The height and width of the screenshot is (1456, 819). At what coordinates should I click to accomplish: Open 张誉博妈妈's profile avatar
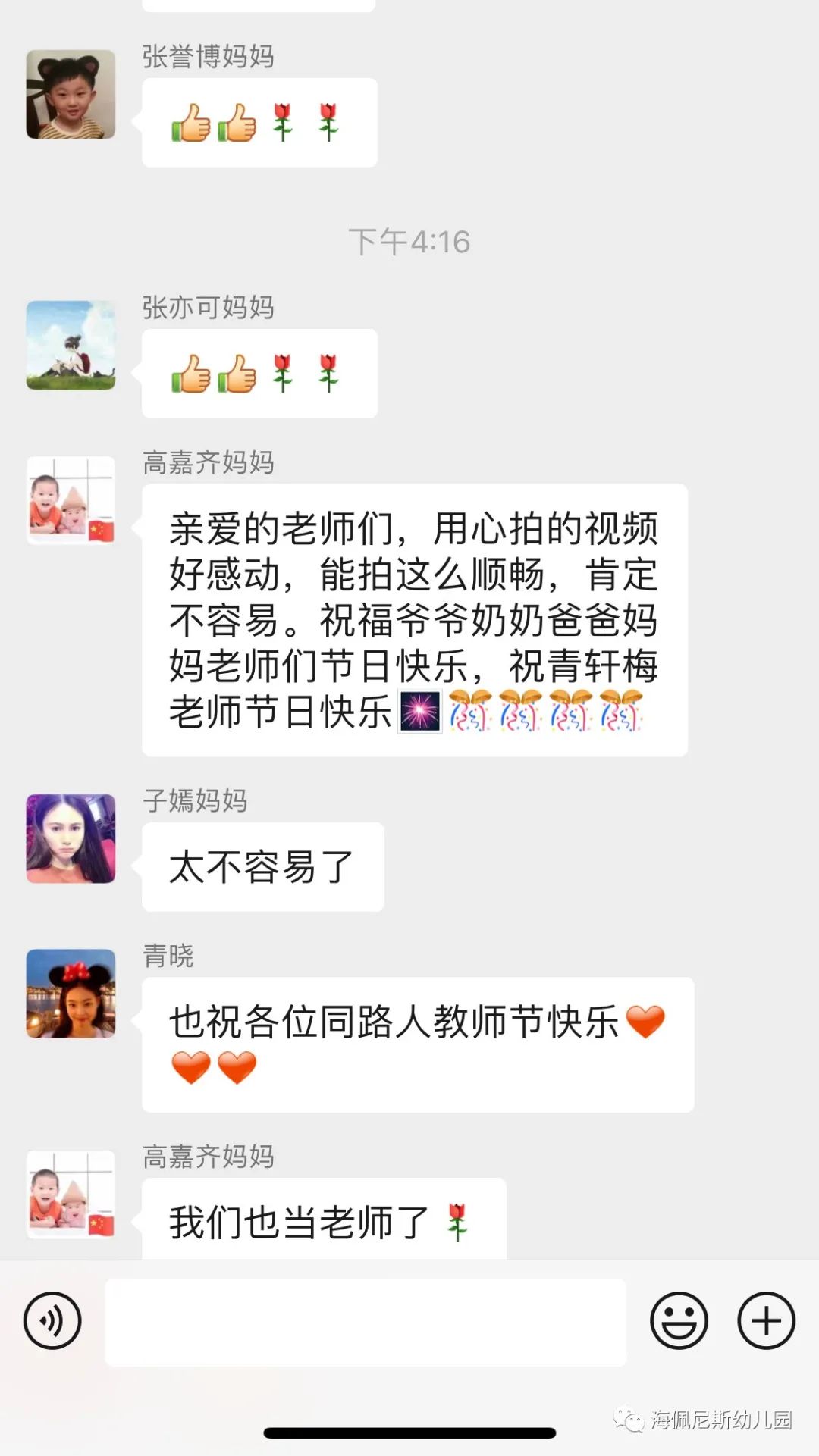(71, 95)
